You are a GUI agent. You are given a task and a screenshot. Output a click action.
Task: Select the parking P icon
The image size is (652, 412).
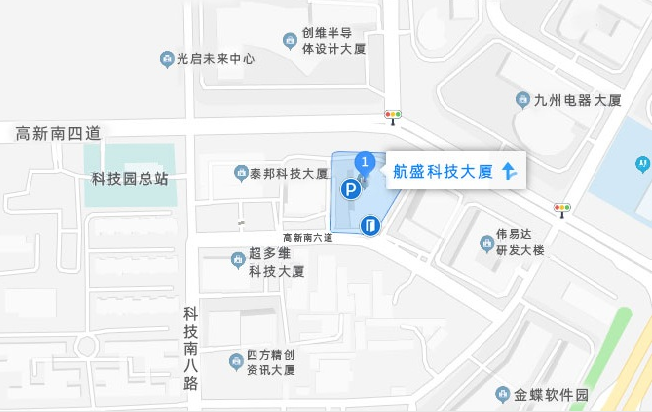click(x=350, y=188)
